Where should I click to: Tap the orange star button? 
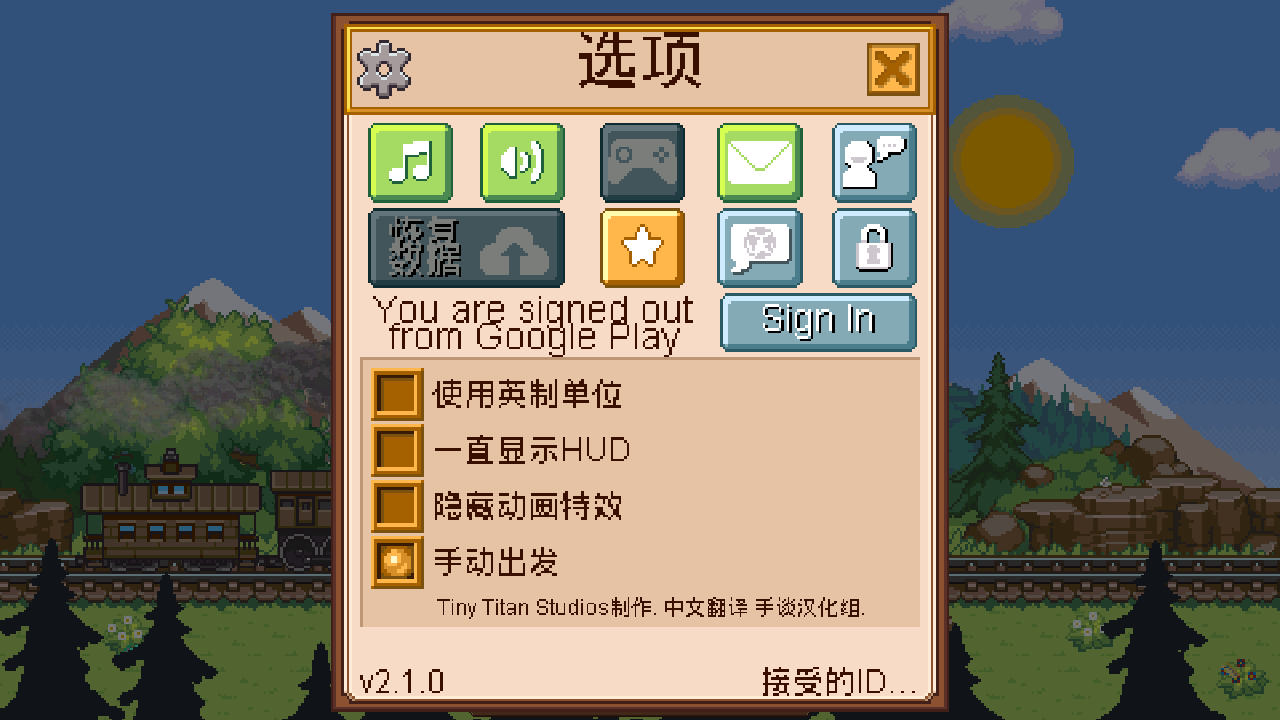(x=642, y=248)
